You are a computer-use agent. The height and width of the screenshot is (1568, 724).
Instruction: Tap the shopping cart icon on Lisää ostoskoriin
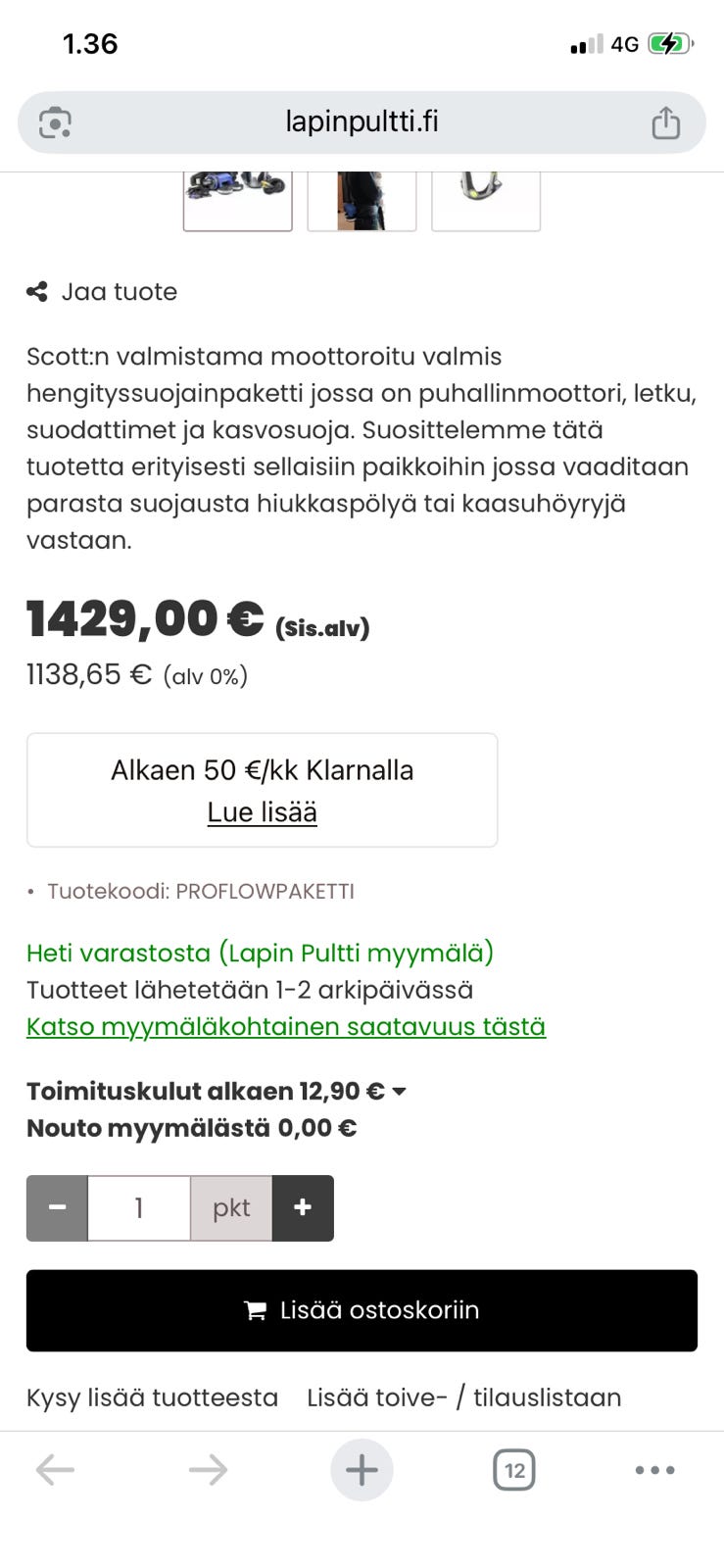click(x=256, y=1310)
